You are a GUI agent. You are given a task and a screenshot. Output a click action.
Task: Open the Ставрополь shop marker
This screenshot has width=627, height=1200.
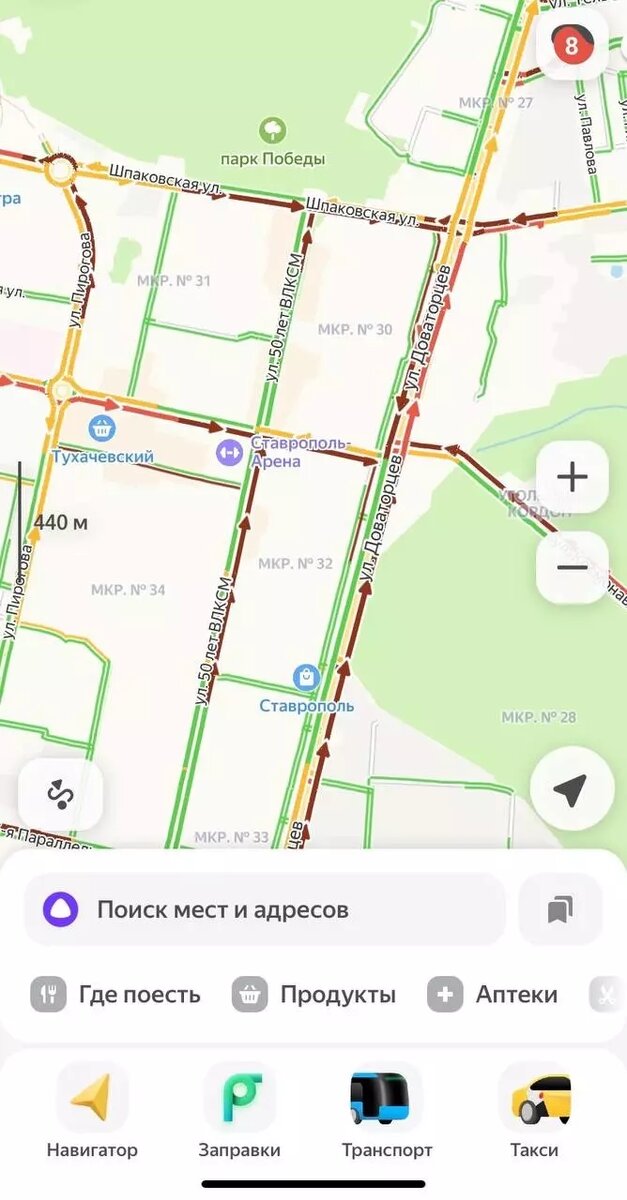(306, 678)
